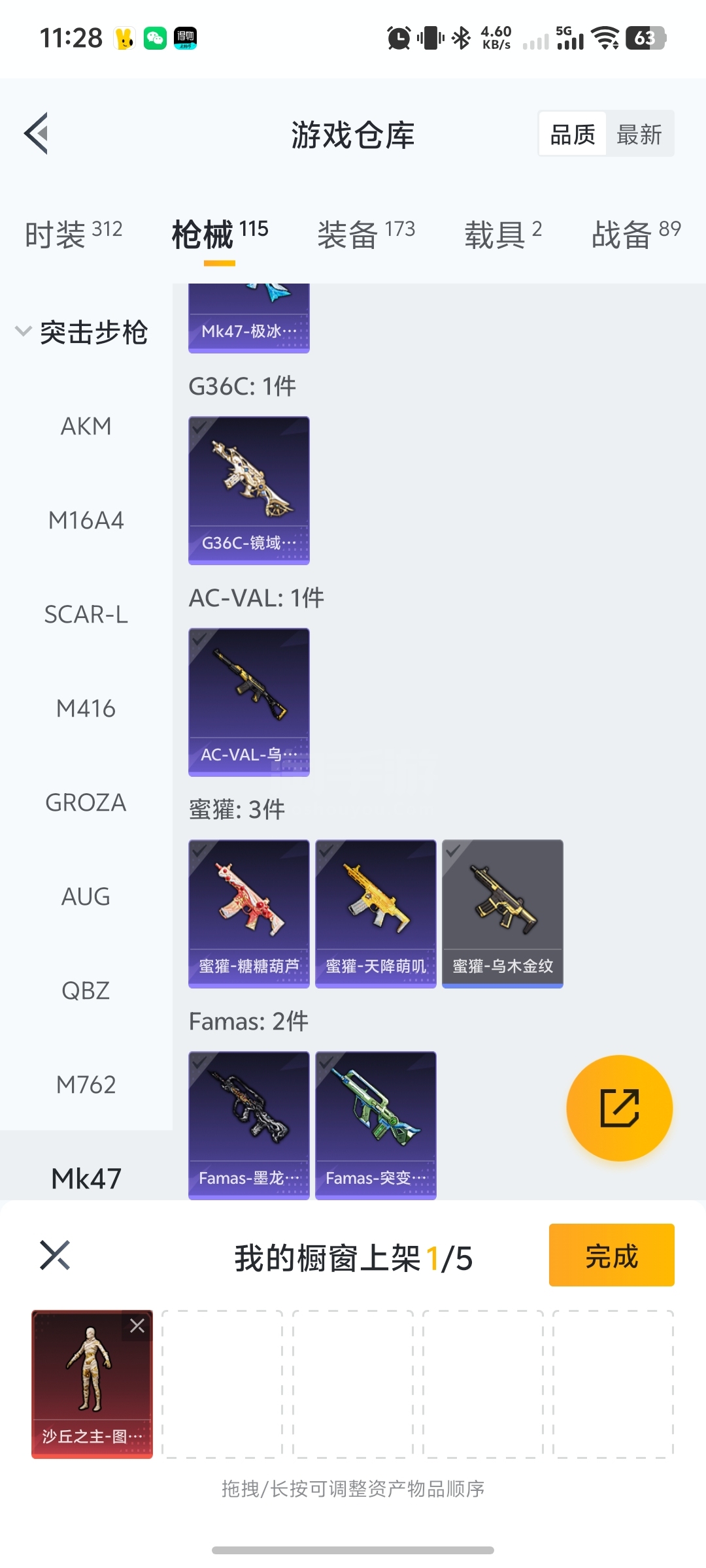Viewport: 706px width, 1568px height.
Task: Pick the 蜜獾-天降萌叽 skin
Action: pyautogui.click(x=375, y=913)
